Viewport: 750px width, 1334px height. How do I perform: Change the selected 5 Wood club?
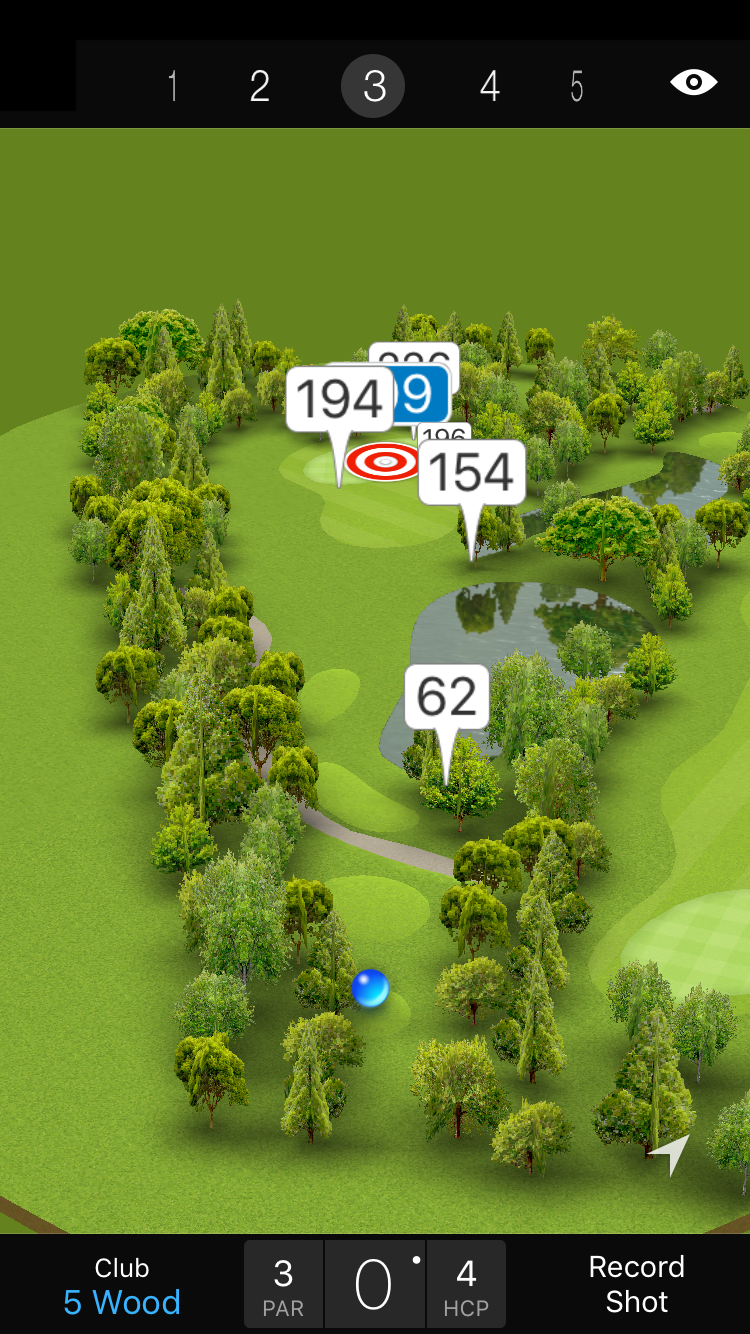click(x=122, y=1286)
